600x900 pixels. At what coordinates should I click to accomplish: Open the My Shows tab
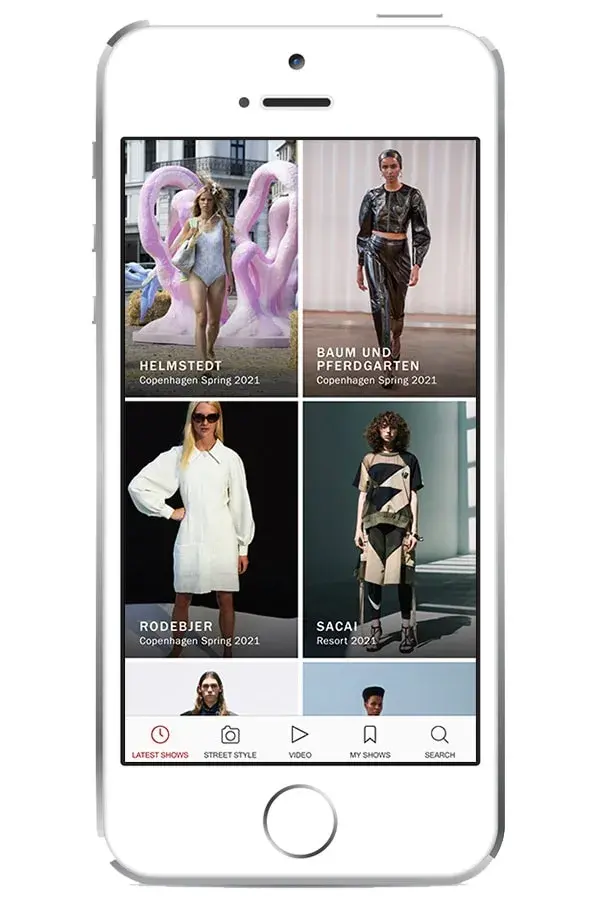click(x=369, y=741)
